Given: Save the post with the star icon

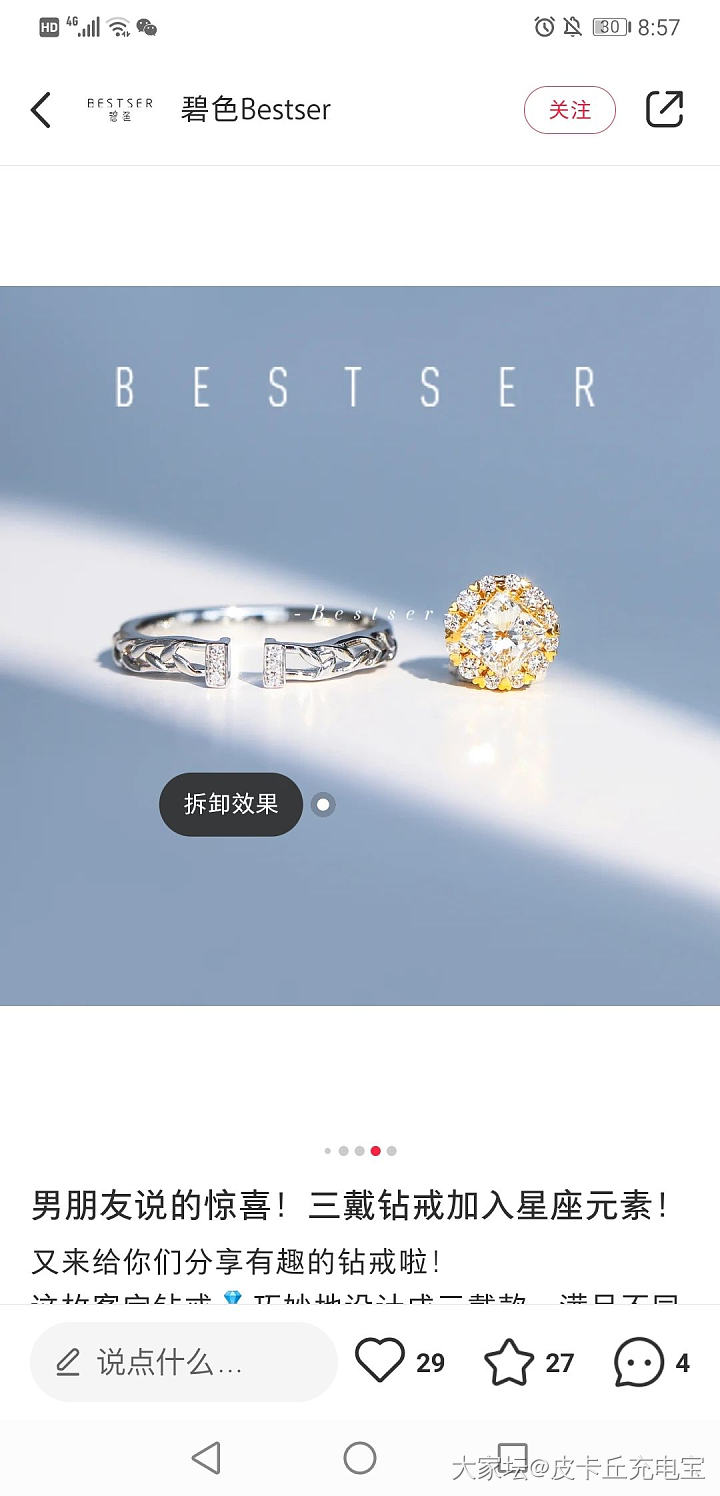Looking at the screenshot, I should click(x=509, y=1362).
